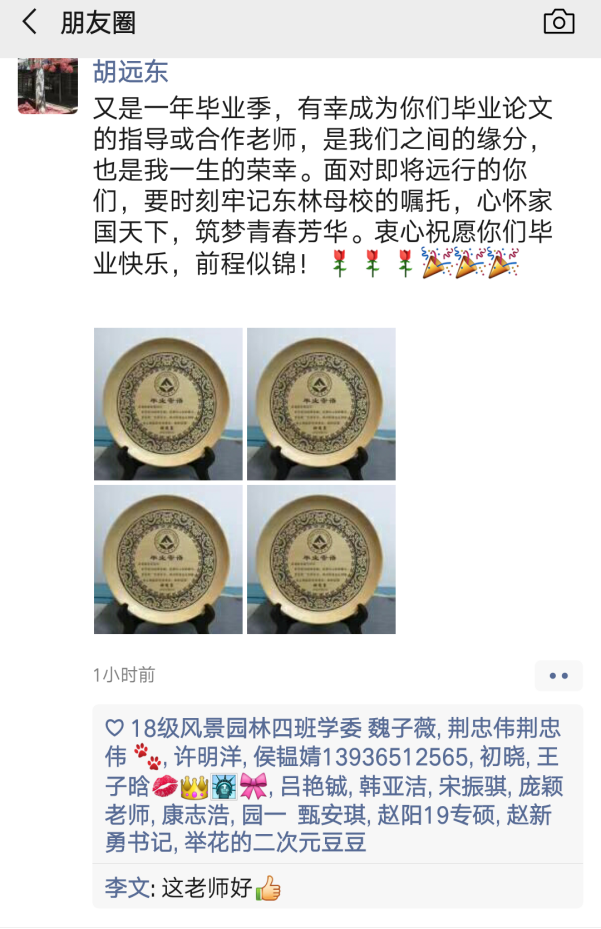Go back from the 朋友圈 page
The width and height of the screenshot is (601, 929).
30,22
